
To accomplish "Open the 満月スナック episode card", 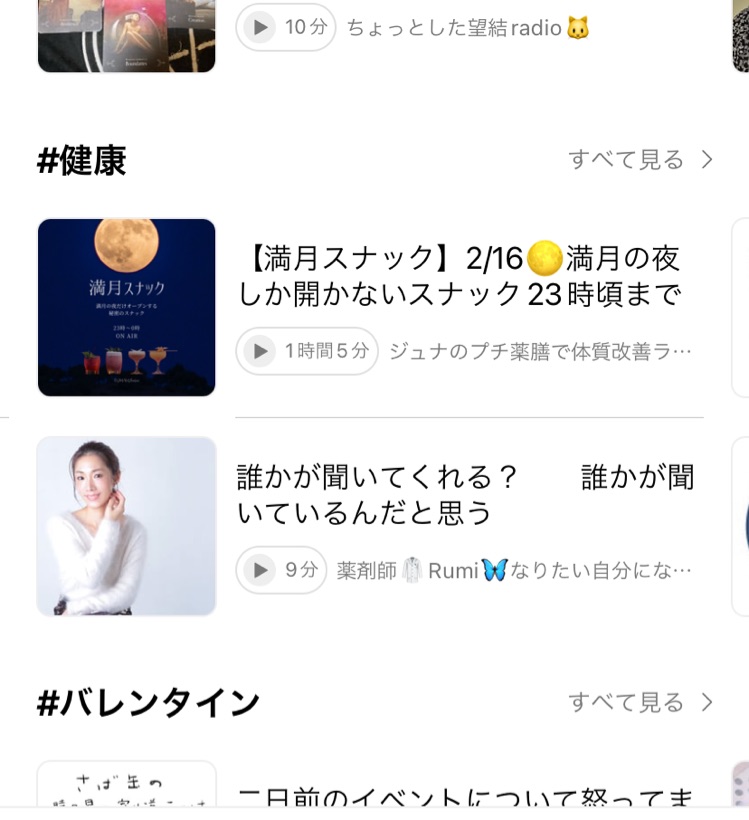I will click(371, 308).
